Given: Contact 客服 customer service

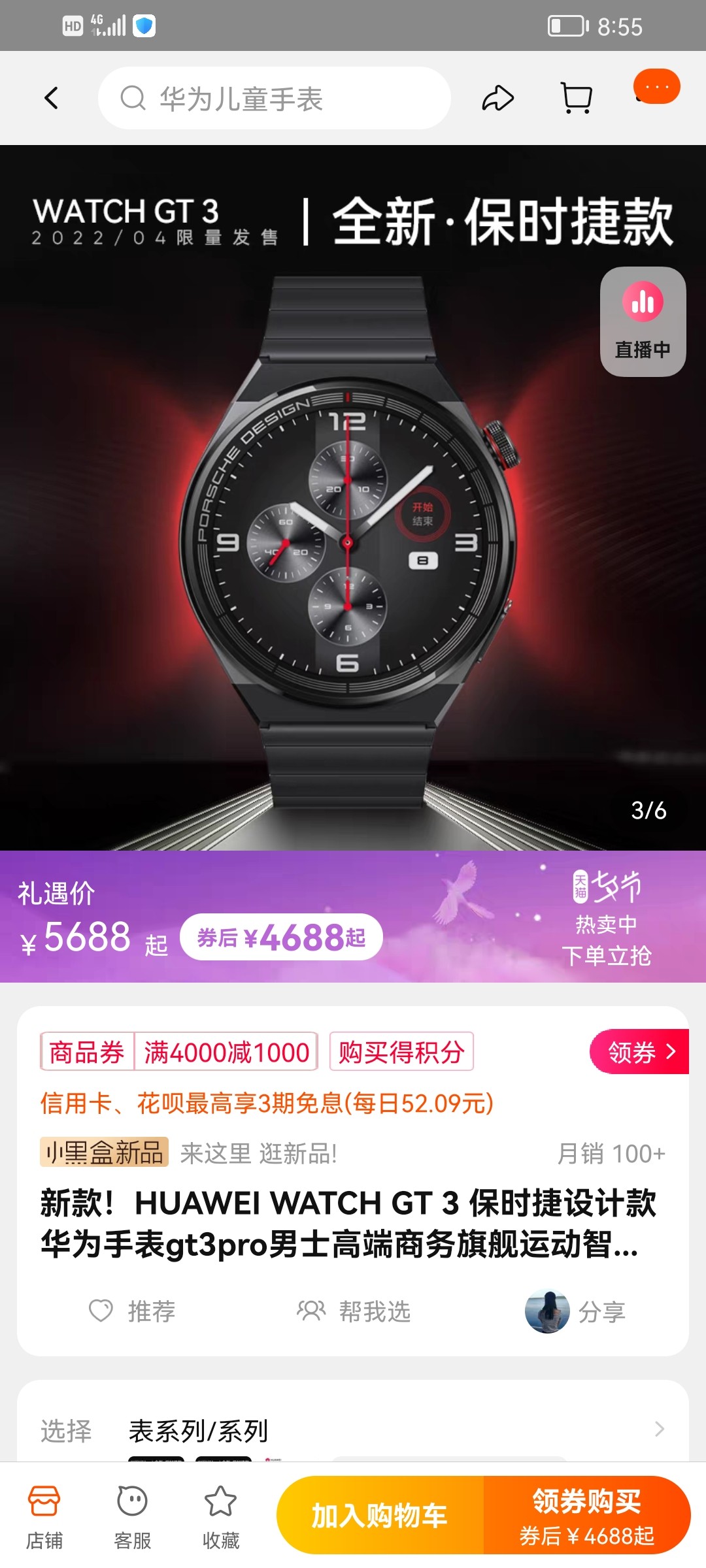Looking at the screenshot, I should (x=132, y=1517).
